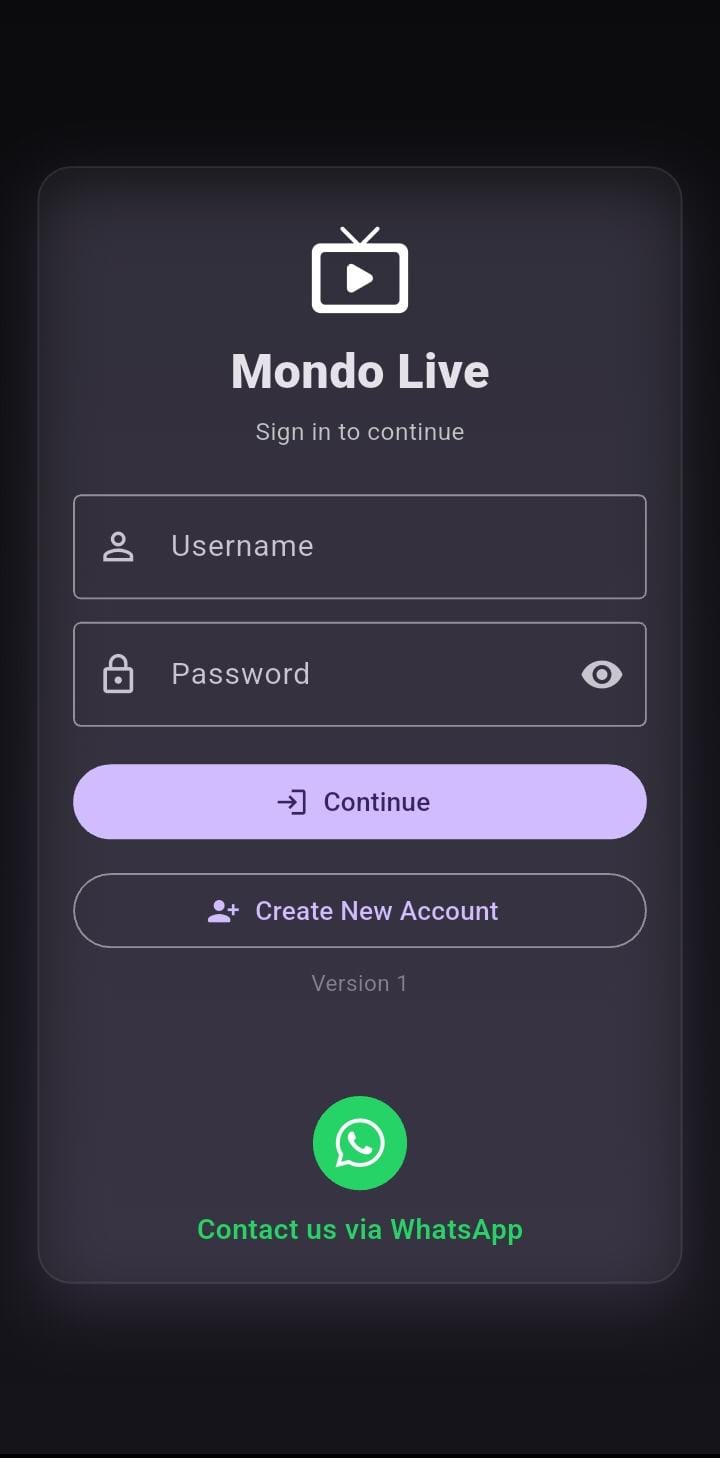Tap the Continue button to sign in

[360, 802]
